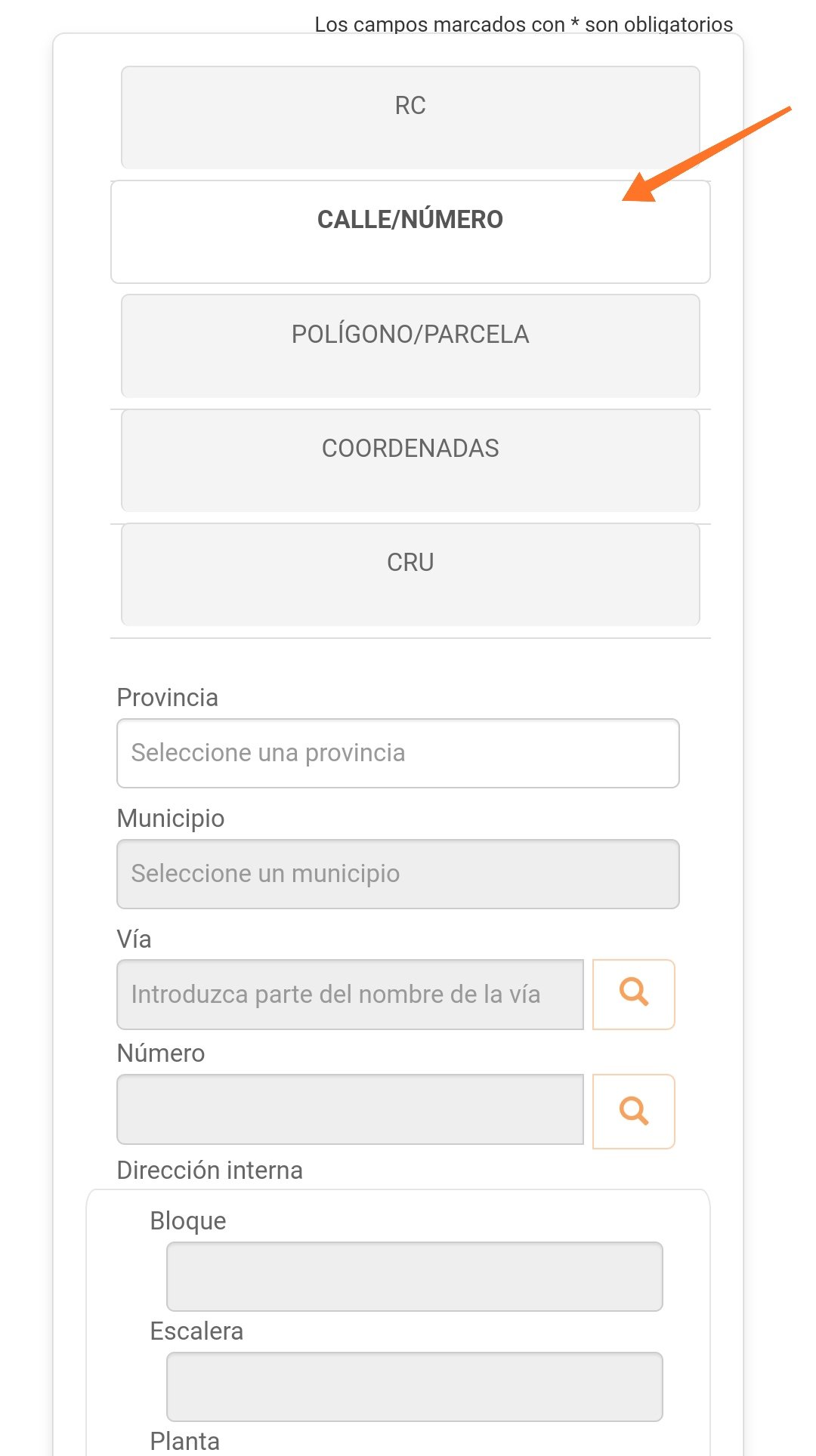Select the CALLE/NÚMERO tab
816x1456 pixels.
pyautogui.click(x=410, y=231)
